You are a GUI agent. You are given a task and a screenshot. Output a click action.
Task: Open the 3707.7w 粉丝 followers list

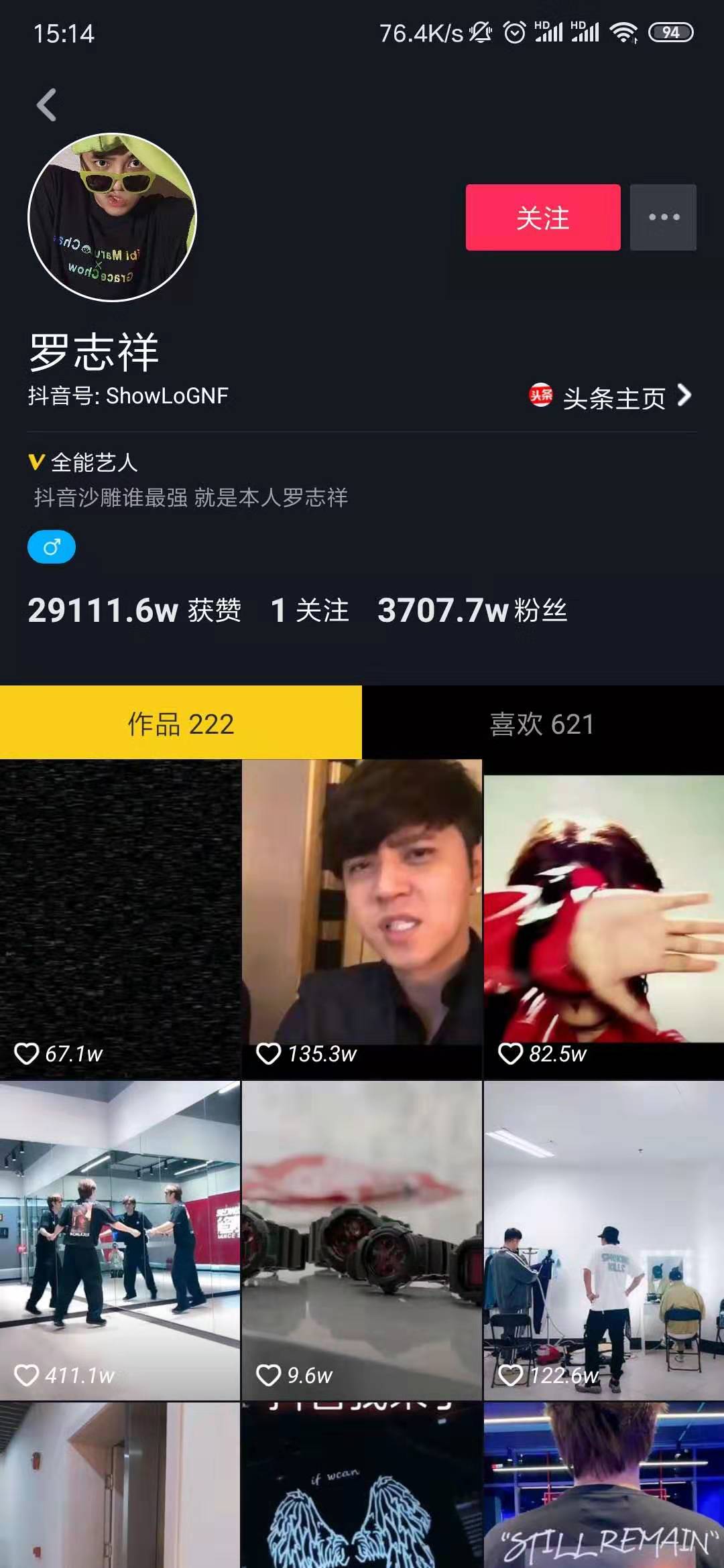tap(472, 610)
